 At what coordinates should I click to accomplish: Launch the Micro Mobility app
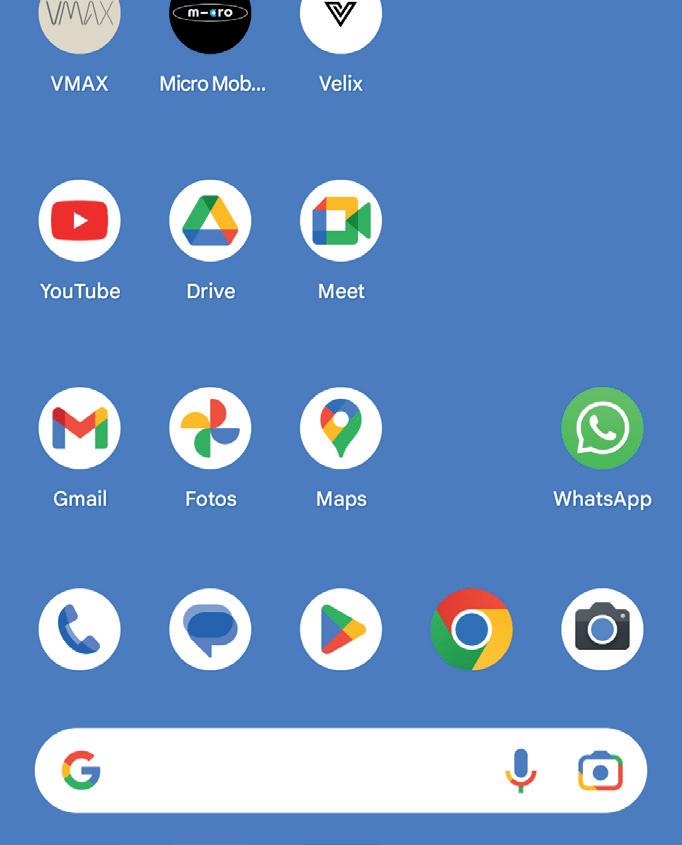point(210,20)
